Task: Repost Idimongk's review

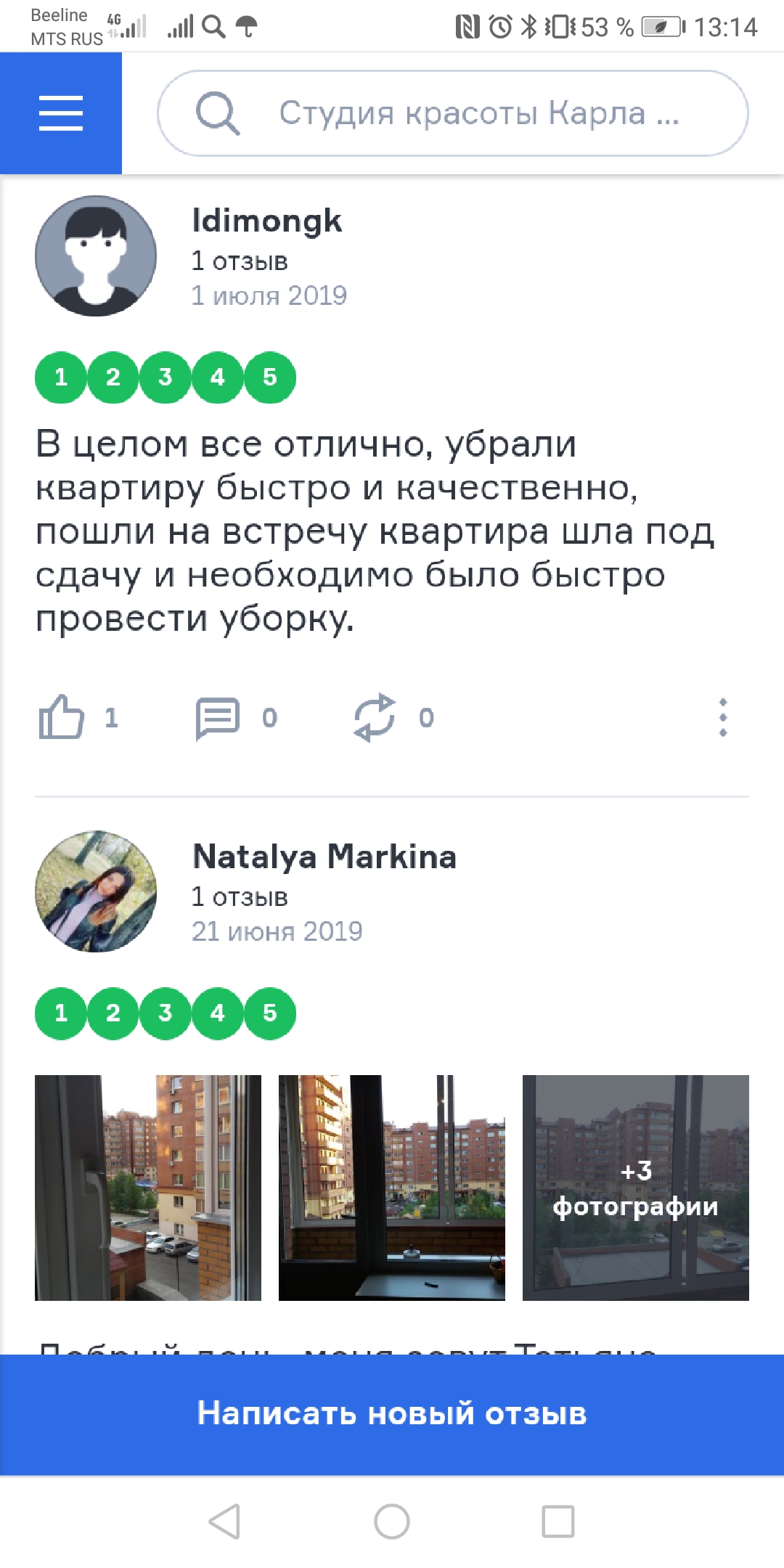Action: [375, 717]
